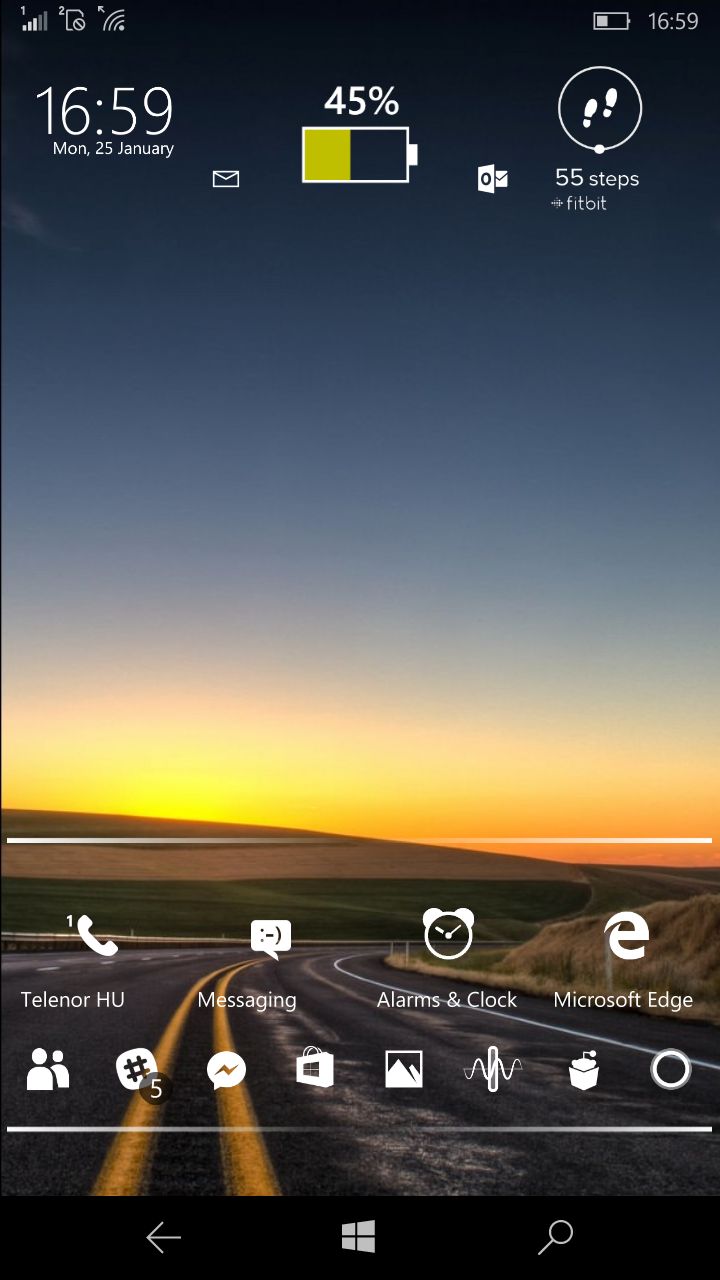Screen dimensions: 720x1280
Task: Open the Windows Store
Action: 315,1069
